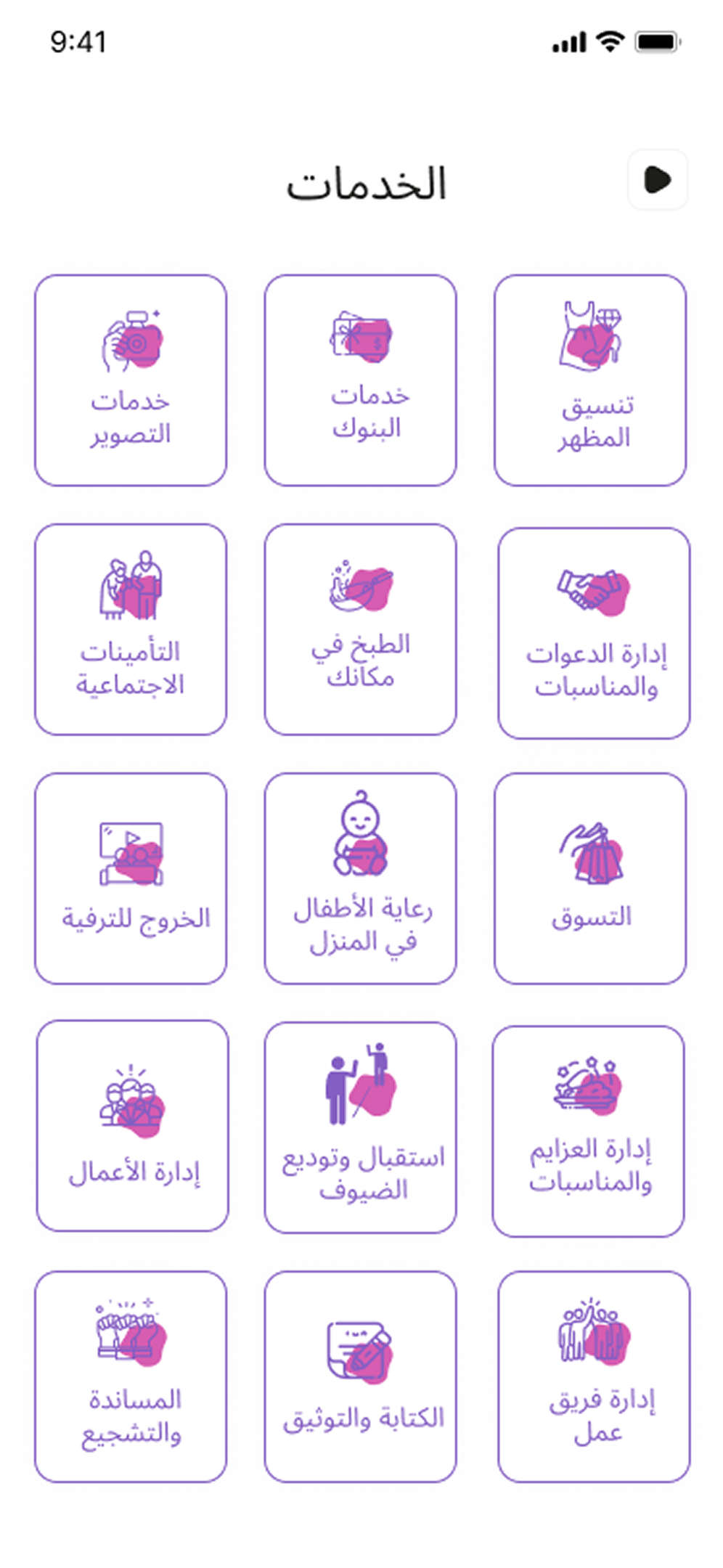Select التأمينات الاجتماعية card
This screenshot has height=1568, width=723.
pyautogui.click(x=131, y=629)
